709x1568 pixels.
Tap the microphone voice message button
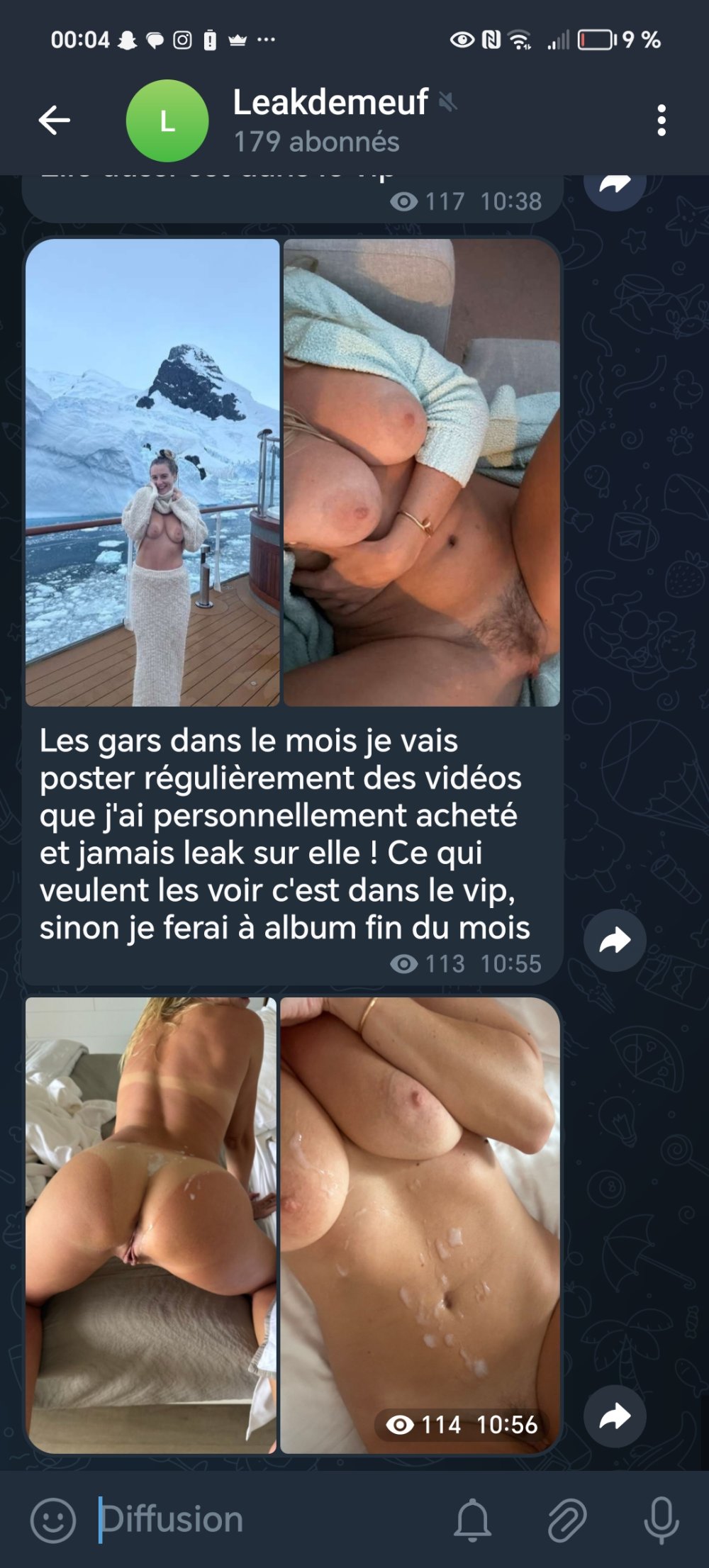(x=661, y=1520)
